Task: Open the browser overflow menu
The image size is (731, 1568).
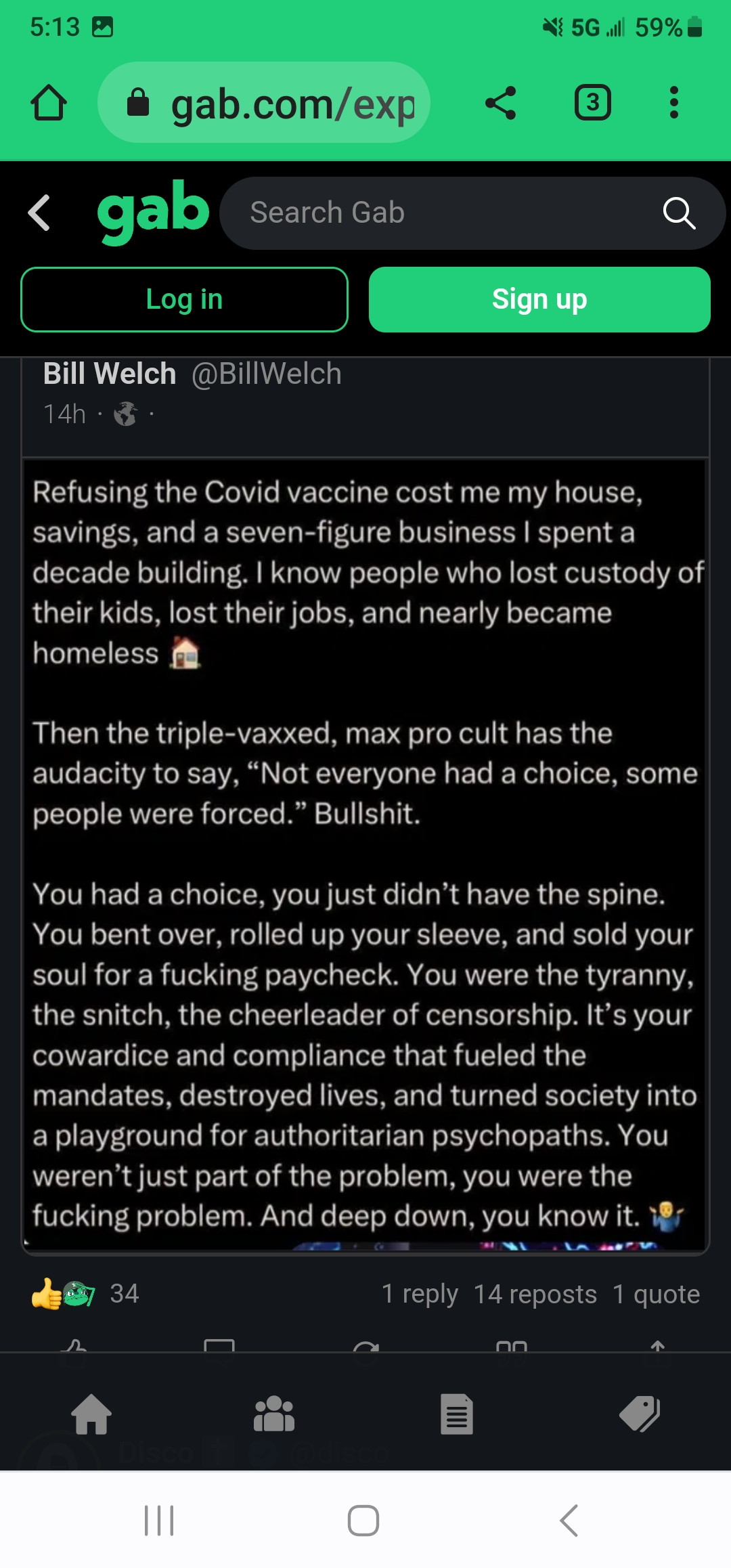Action: [673, 103]
